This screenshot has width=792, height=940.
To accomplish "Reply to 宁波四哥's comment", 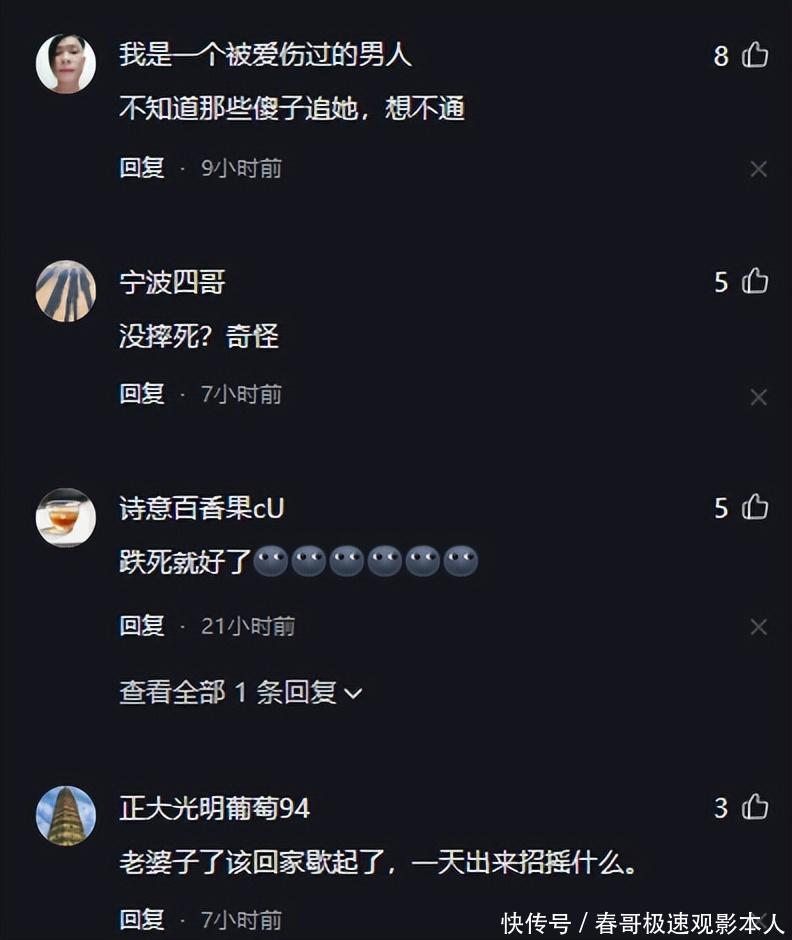I will (142, 394).
